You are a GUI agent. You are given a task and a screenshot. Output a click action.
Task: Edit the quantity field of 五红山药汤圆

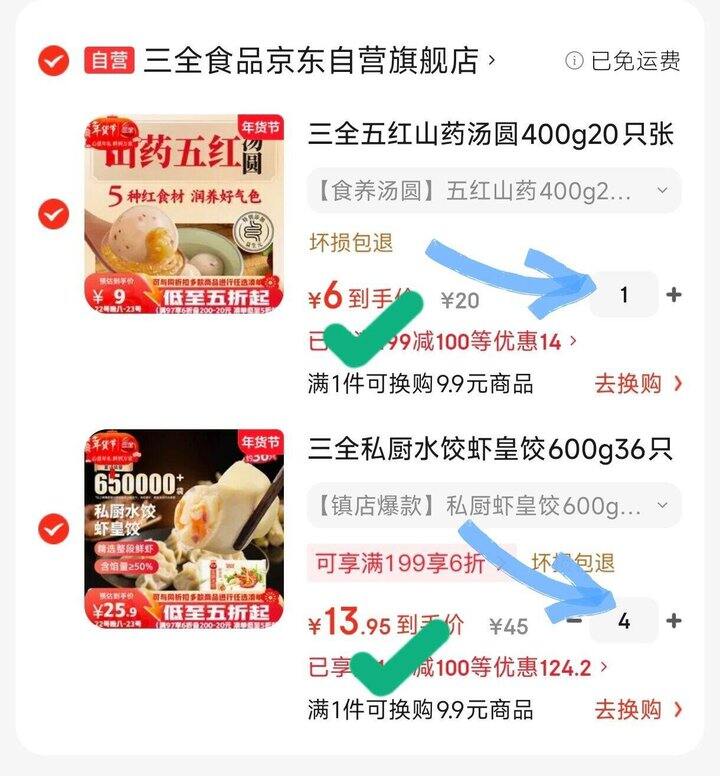(624, 295)
